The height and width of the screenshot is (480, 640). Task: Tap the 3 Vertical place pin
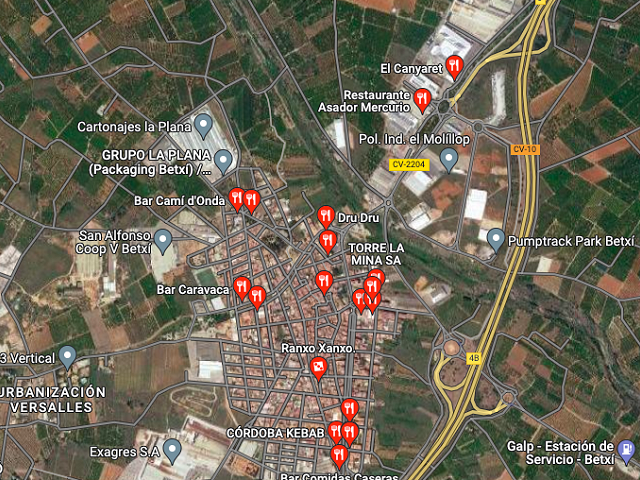tap(68, 355)
